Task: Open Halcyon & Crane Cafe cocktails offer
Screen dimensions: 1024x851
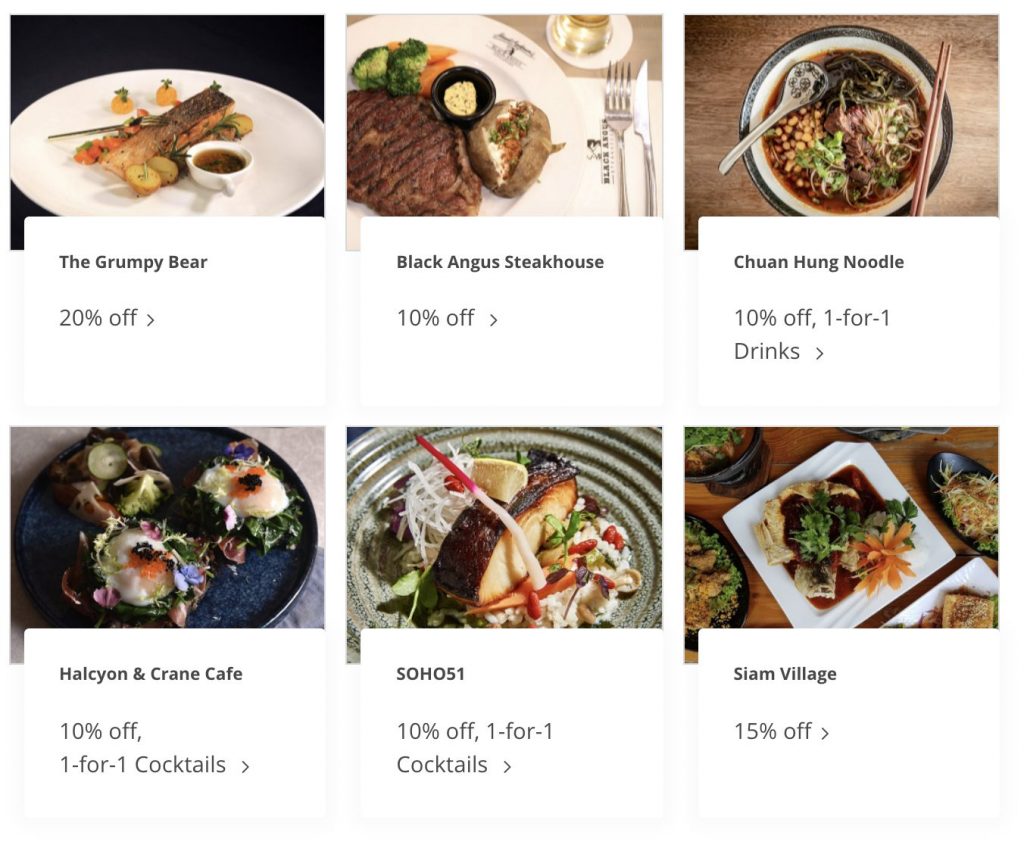Action: [x=153, y=765]
